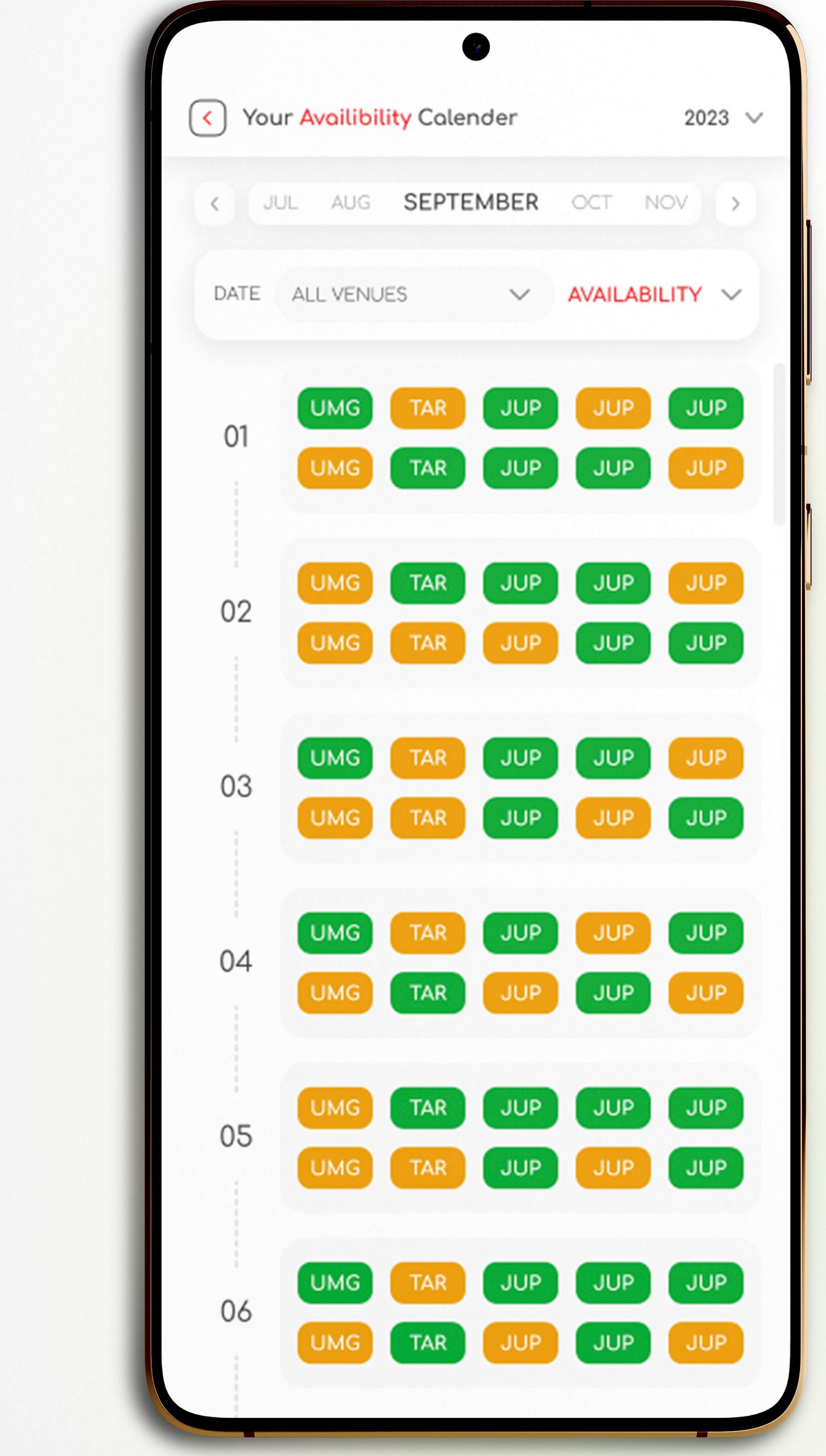826x1456 pixels.
Task: Tap the green UMG chip for date 06
Action: (335, 1282)
